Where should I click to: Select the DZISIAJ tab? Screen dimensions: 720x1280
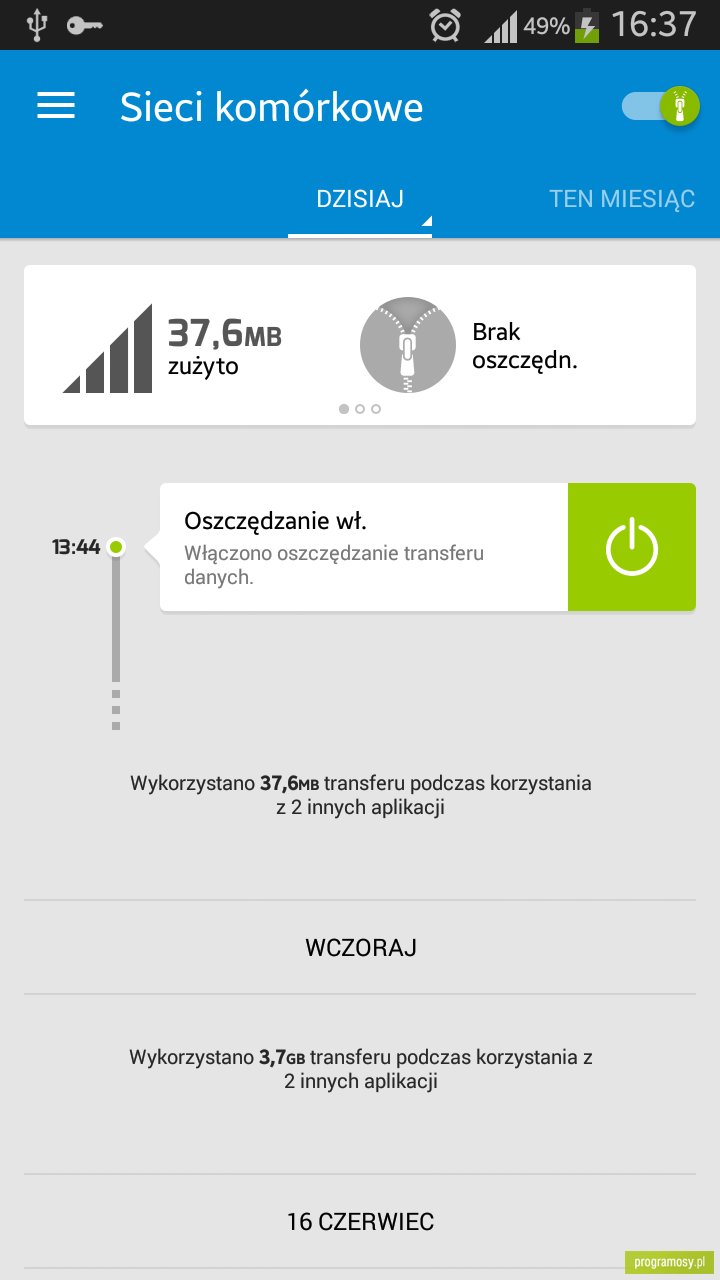(x=360, y=198)
